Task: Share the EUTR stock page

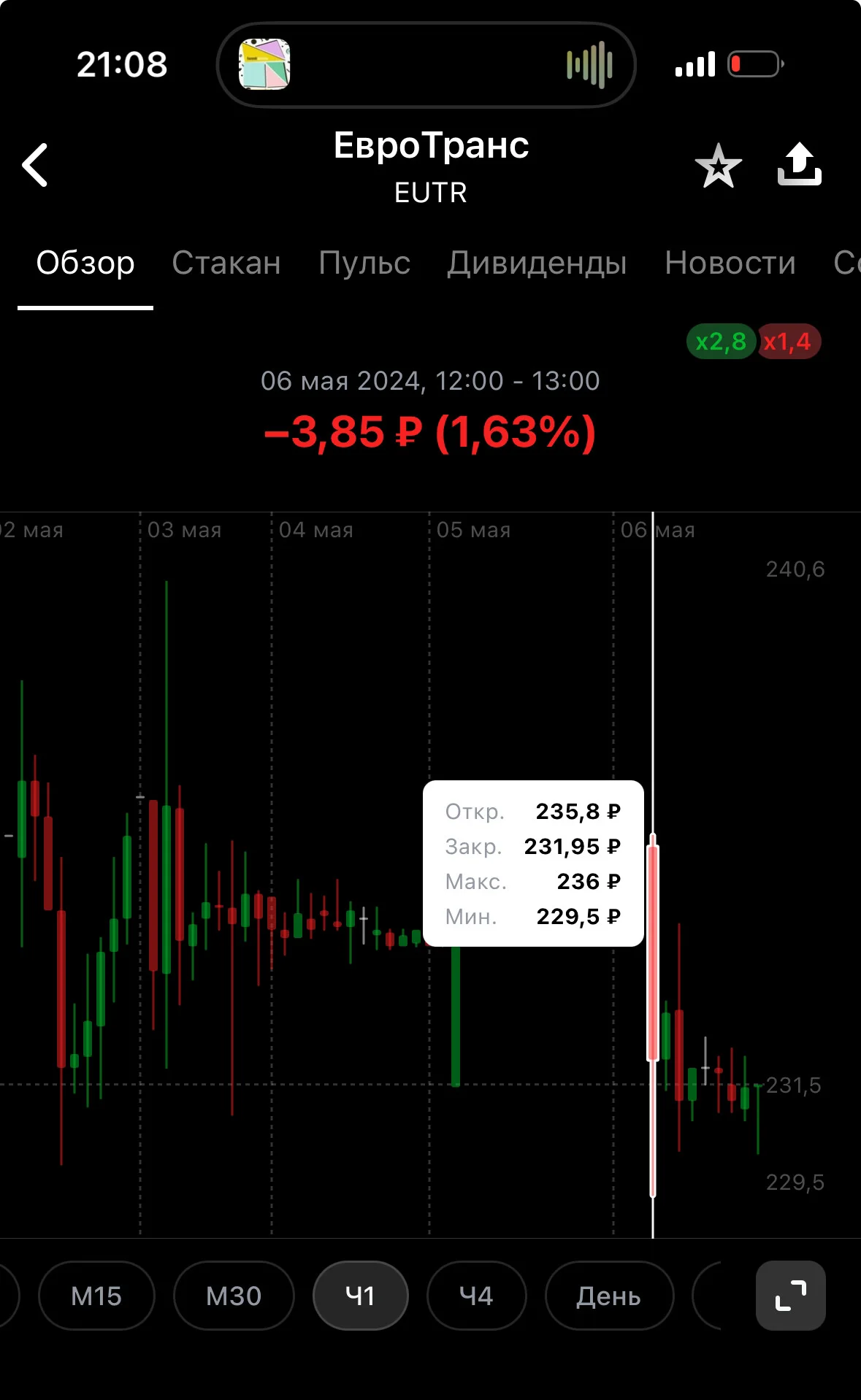Action: click(x=800, y=164)
